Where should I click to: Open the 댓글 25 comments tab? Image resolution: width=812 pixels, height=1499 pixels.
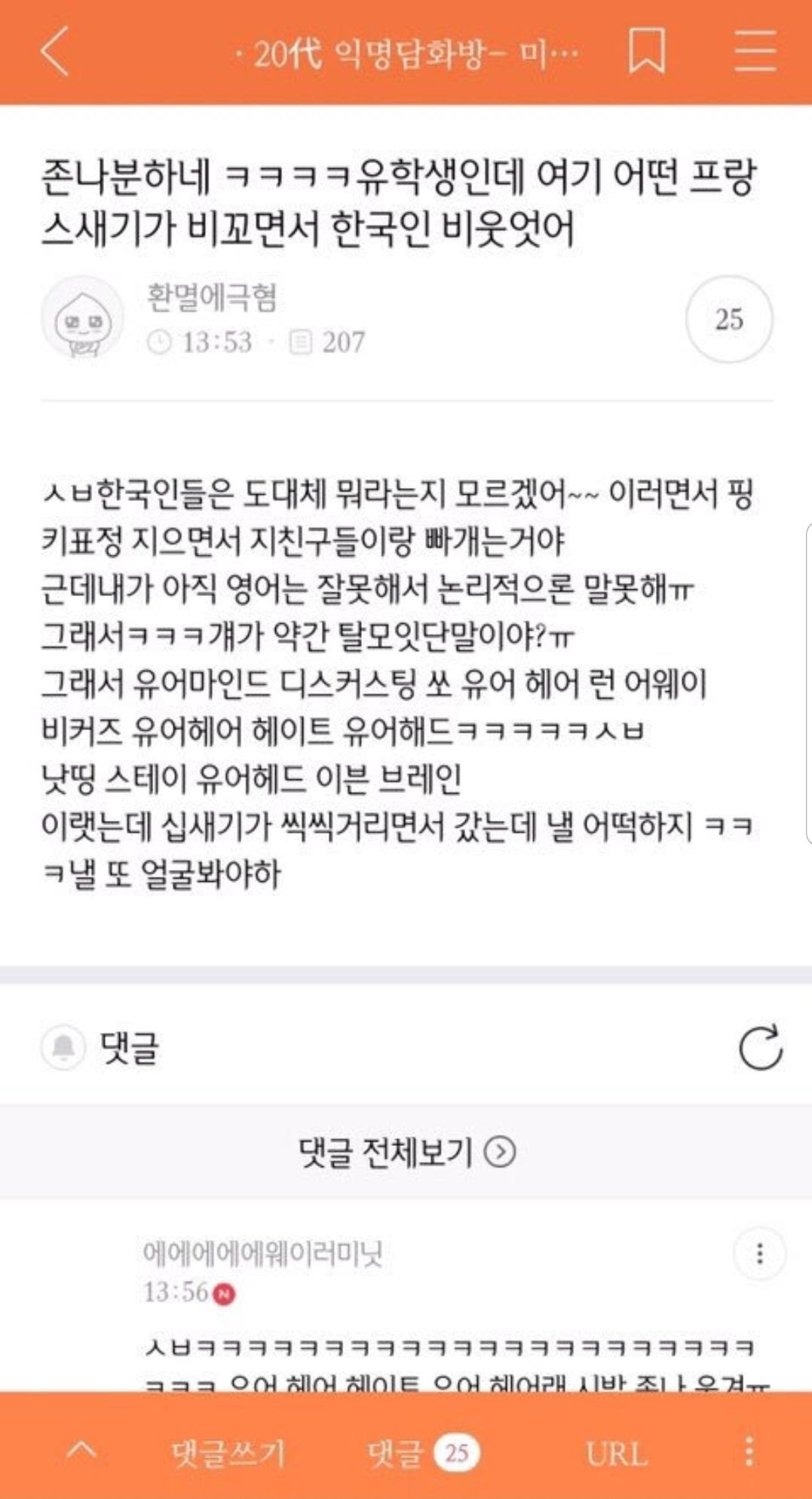click(423, 1452)
